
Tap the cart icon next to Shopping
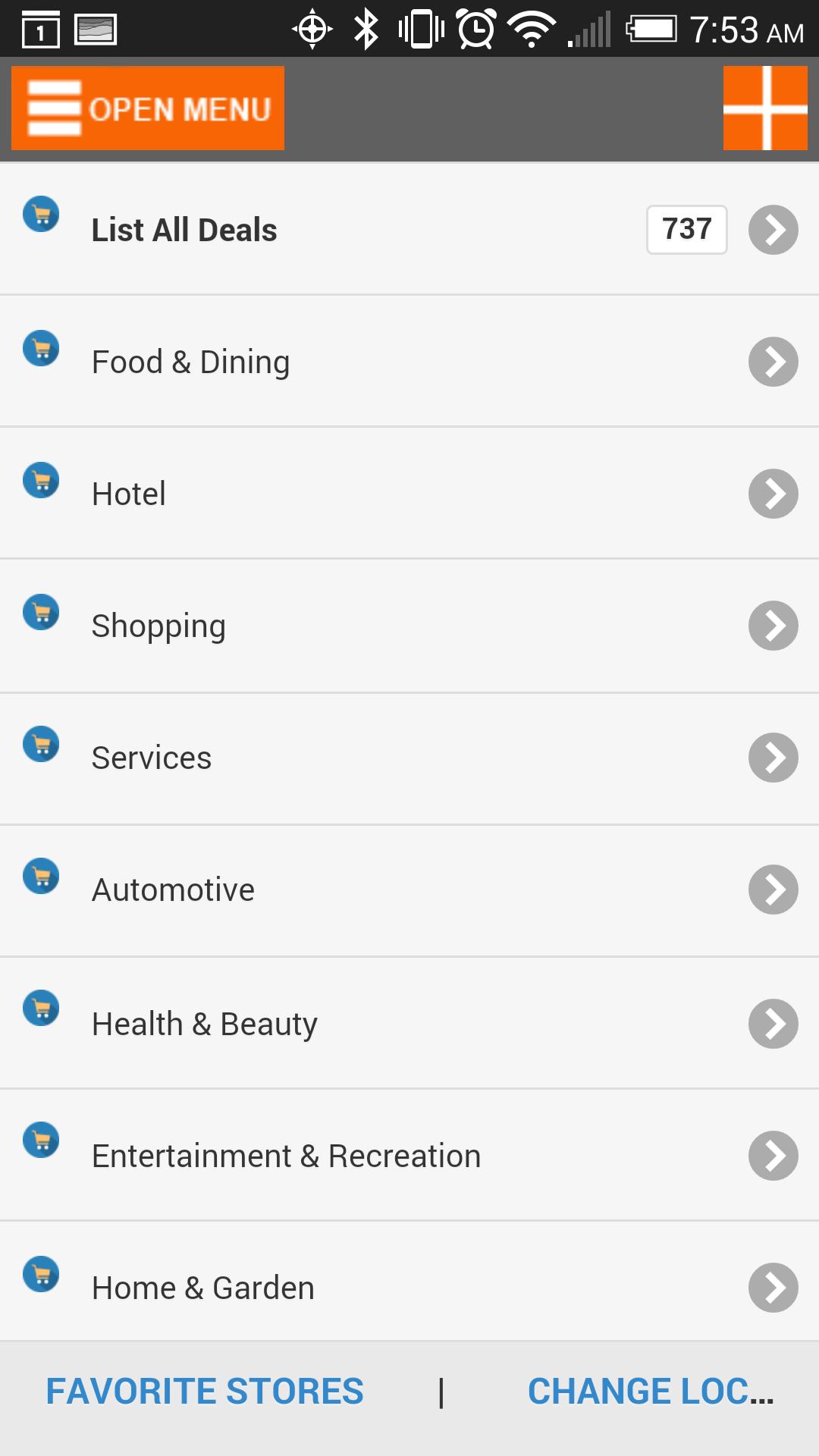pos(42,613)
